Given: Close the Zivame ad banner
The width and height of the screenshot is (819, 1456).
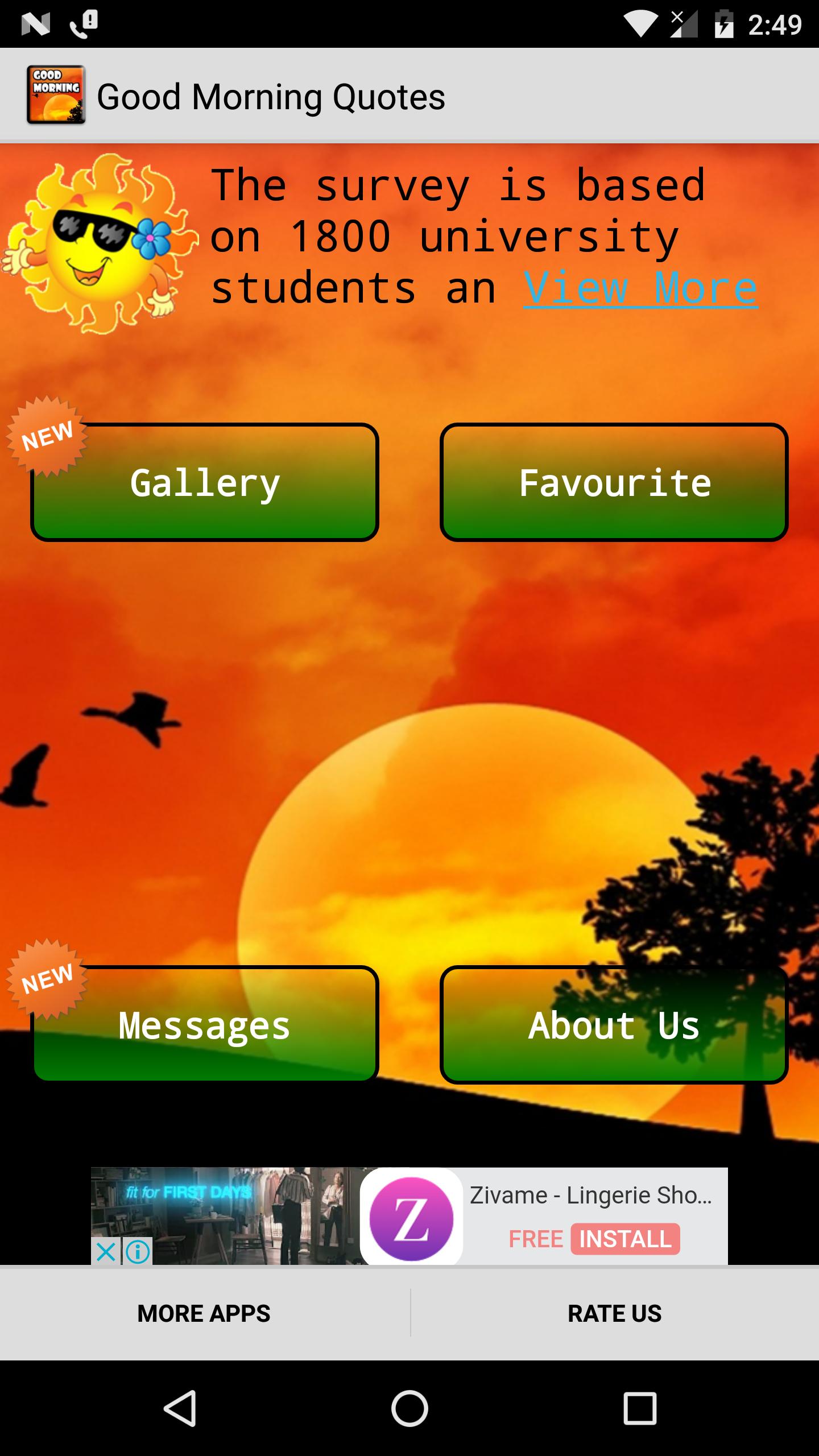Looking at the screenshot, I should (106, 1251).
